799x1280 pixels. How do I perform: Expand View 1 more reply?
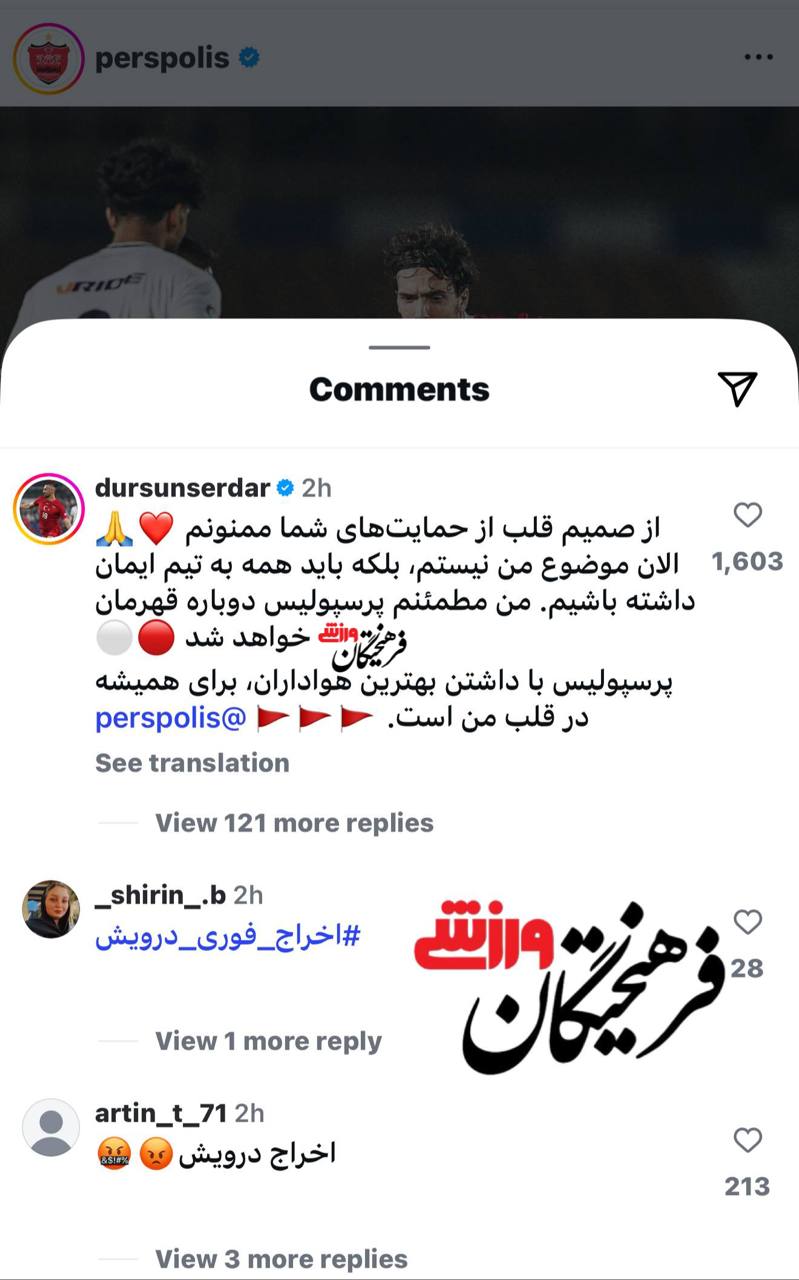pyautogui.click(x=268, y=1041)
